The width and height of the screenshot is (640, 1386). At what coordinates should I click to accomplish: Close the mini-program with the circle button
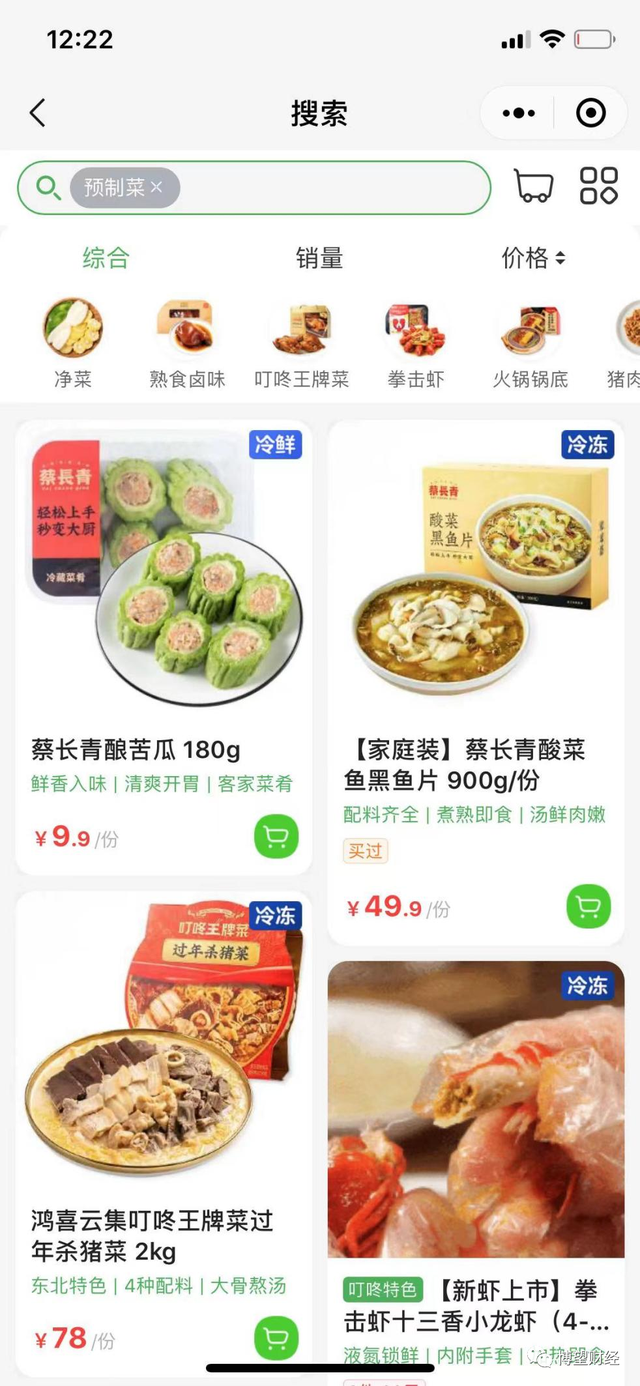591,113
